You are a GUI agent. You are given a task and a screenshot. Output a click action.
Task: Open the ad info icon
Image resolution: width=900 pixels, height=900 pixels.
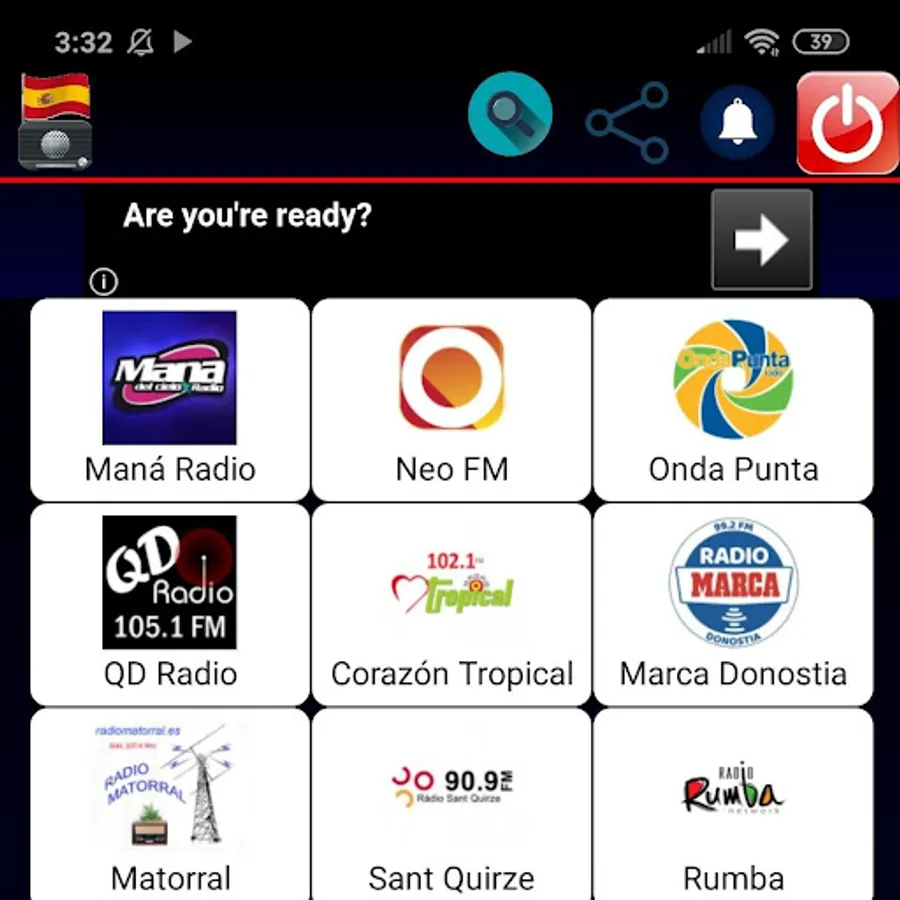click(103, 282)
